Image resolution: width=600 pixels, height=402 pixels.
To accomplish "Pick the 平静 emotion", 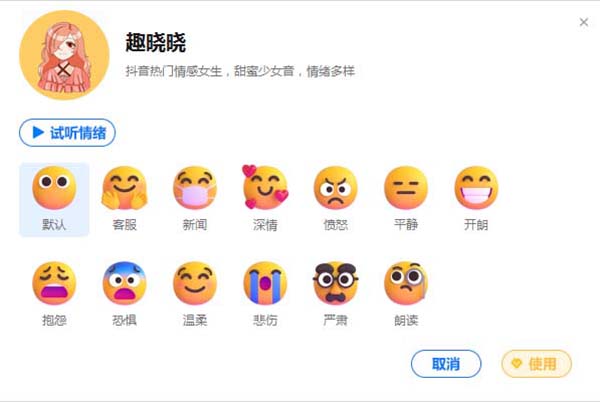I will [406, 198].
